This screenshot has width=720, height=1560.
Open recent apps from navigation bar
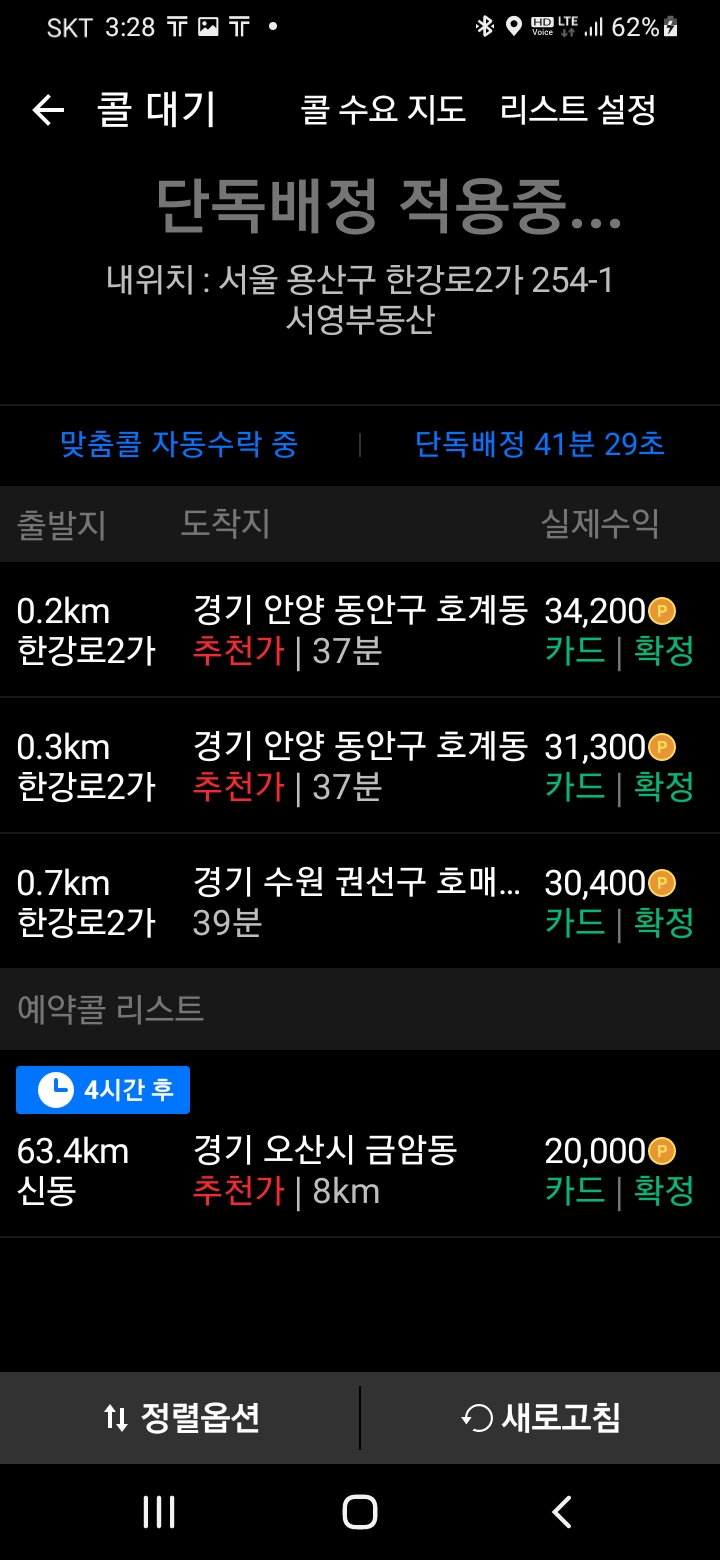[159, 1512]
